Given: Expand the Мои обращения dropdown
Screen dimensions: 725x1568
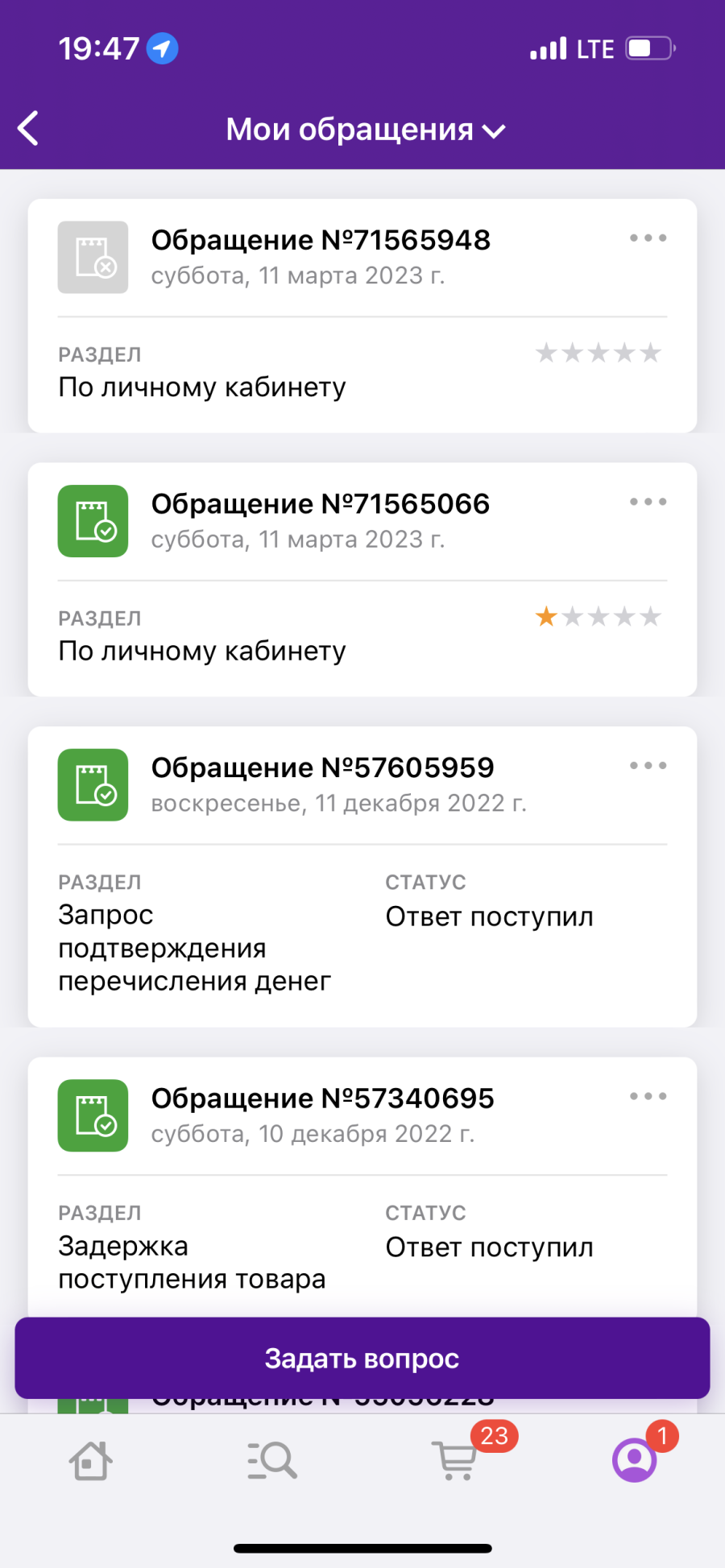Looking at the screenshot, I should pos(366,130).
